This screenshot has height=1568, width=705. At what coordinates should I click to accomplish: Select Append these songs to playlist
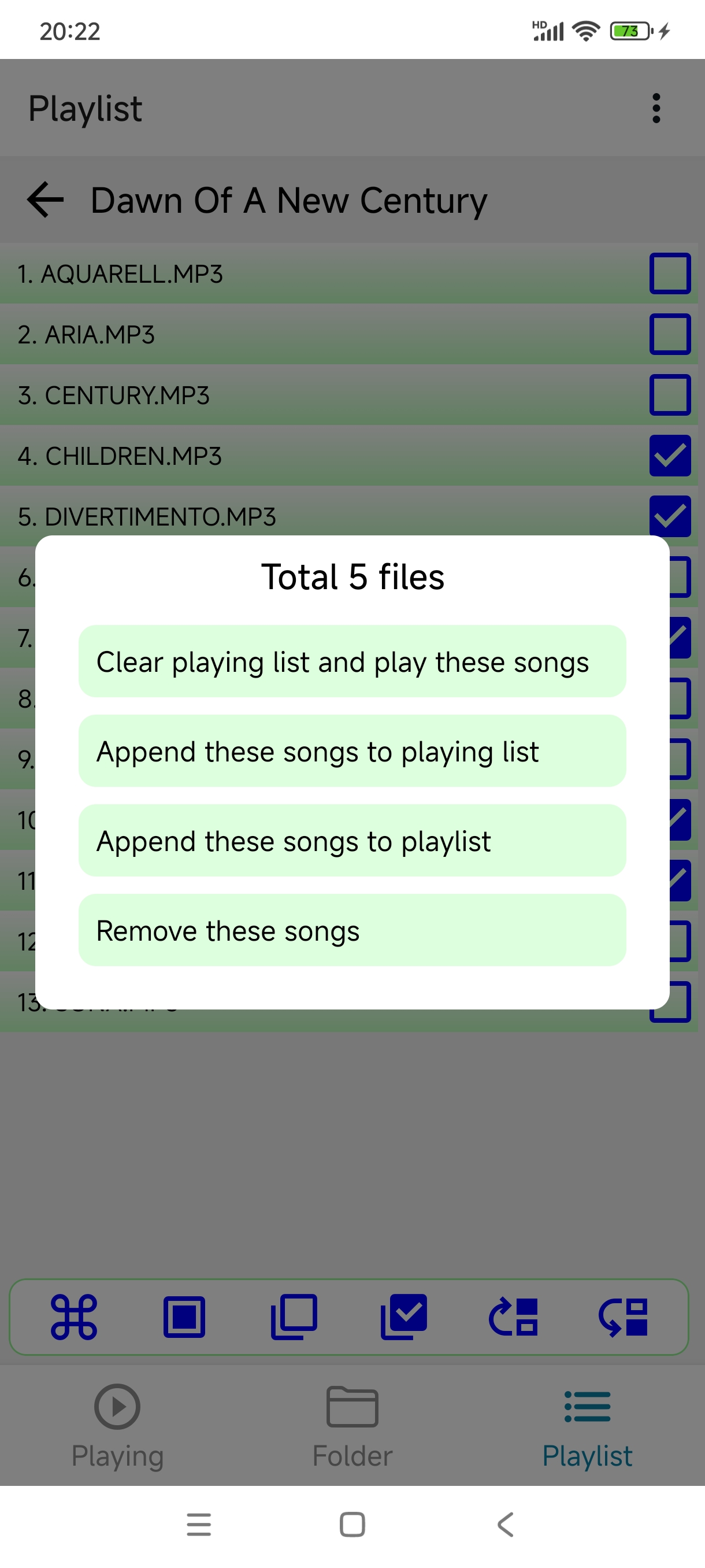(352, 841)
